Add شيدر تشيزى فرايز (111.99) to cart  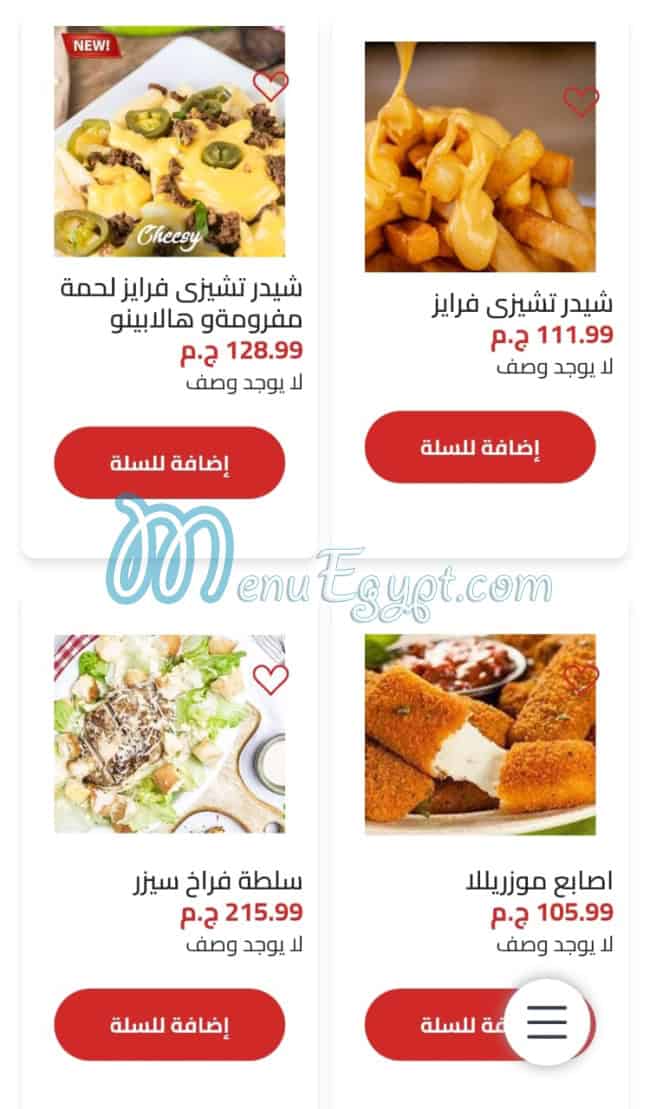coord(479,447)
